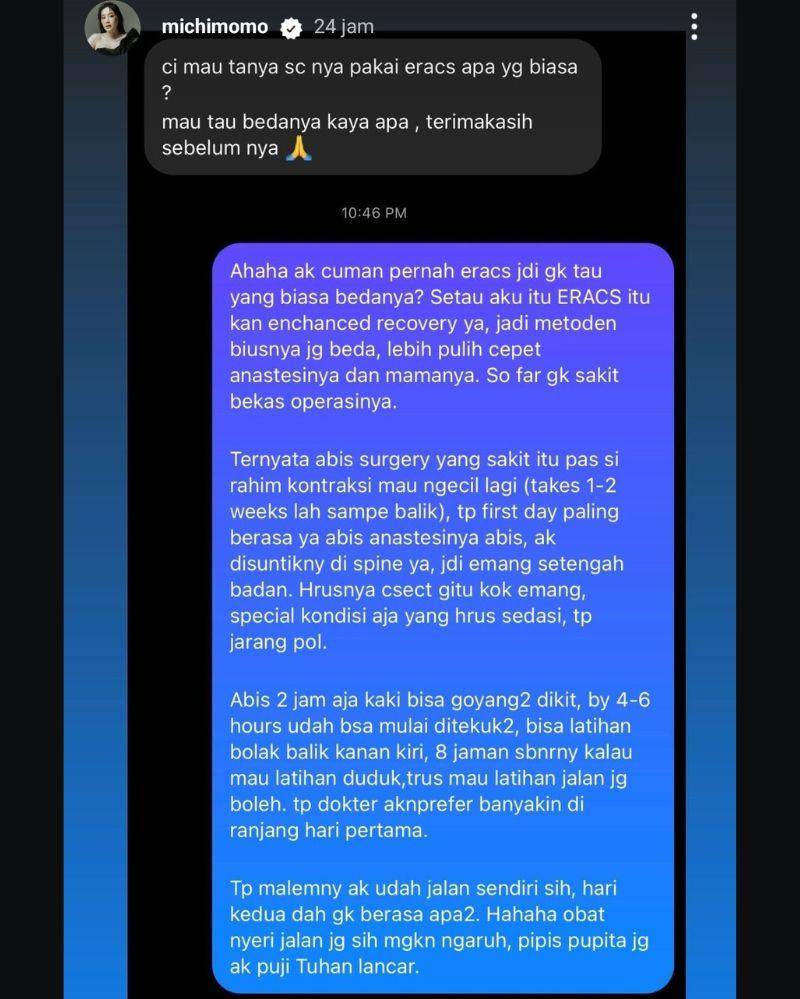Open the michimomo username link

click(x=214, y=27)
